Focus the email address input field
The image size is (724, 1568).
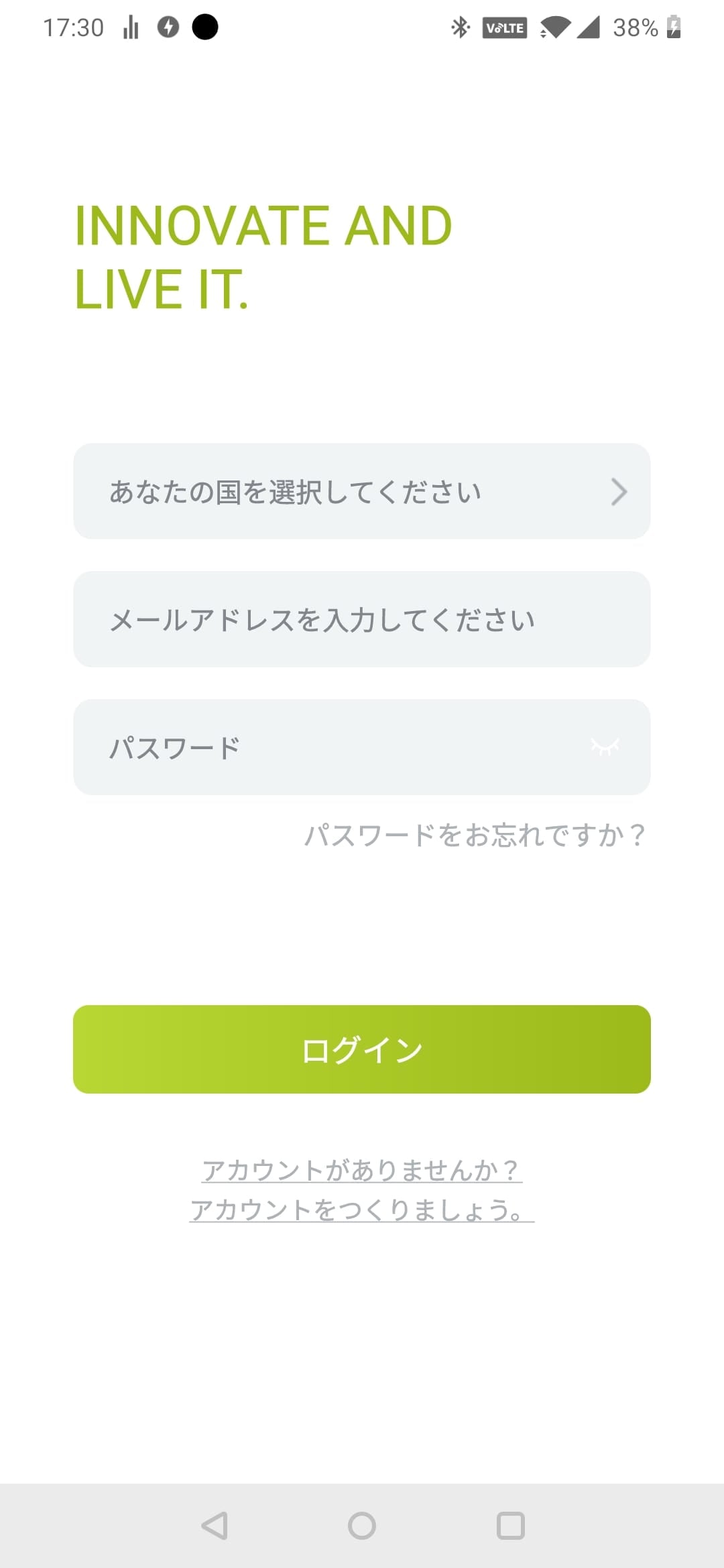362,619
